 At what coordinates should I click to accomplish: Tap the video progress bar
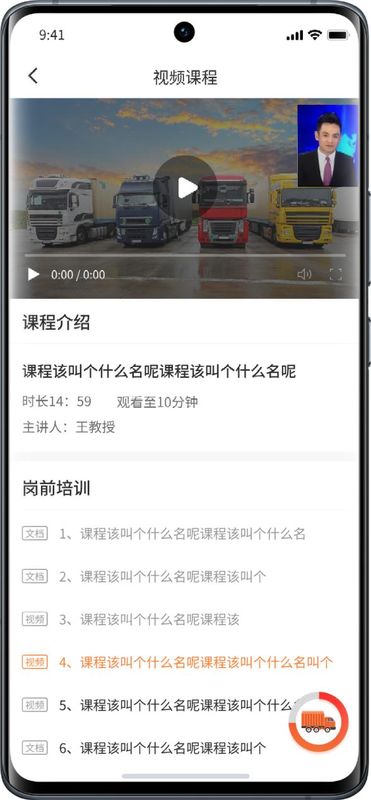185,255
